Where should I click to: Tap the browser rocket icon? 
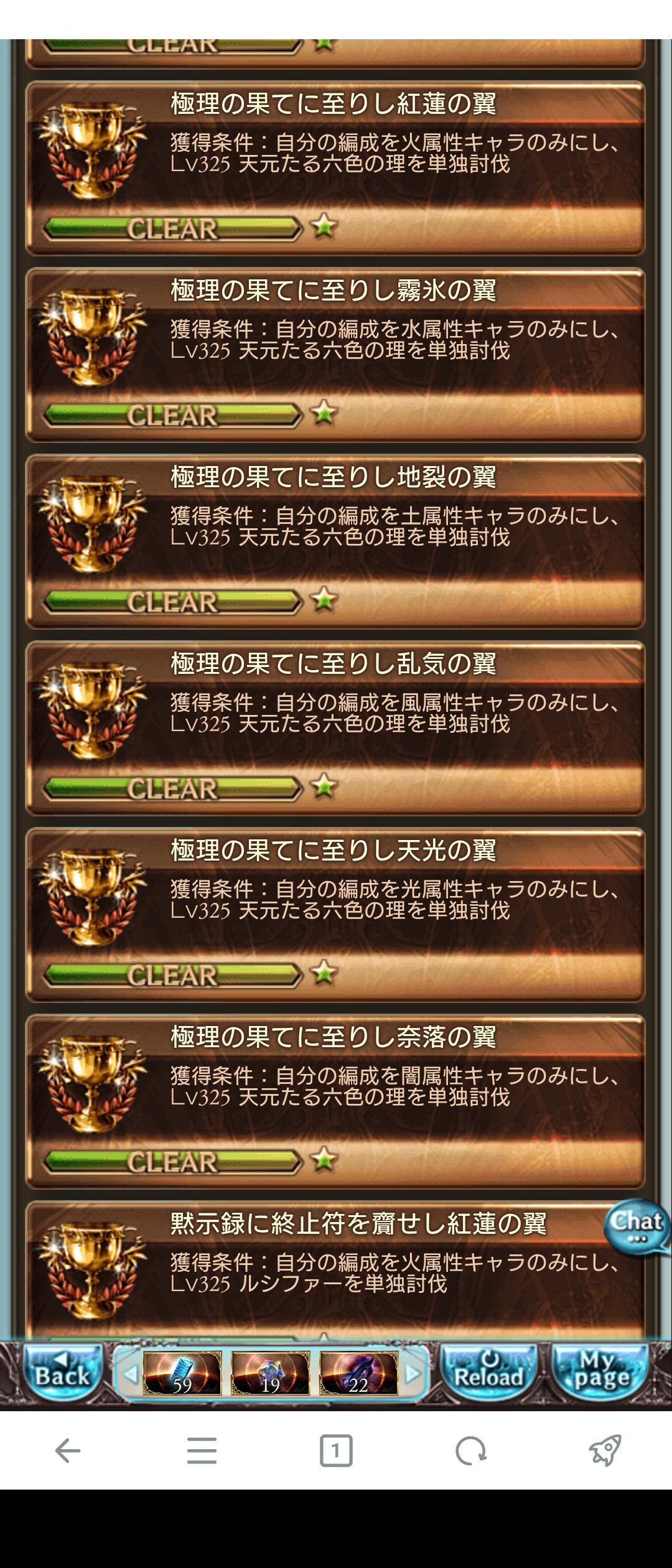[x=605, y=1451]
